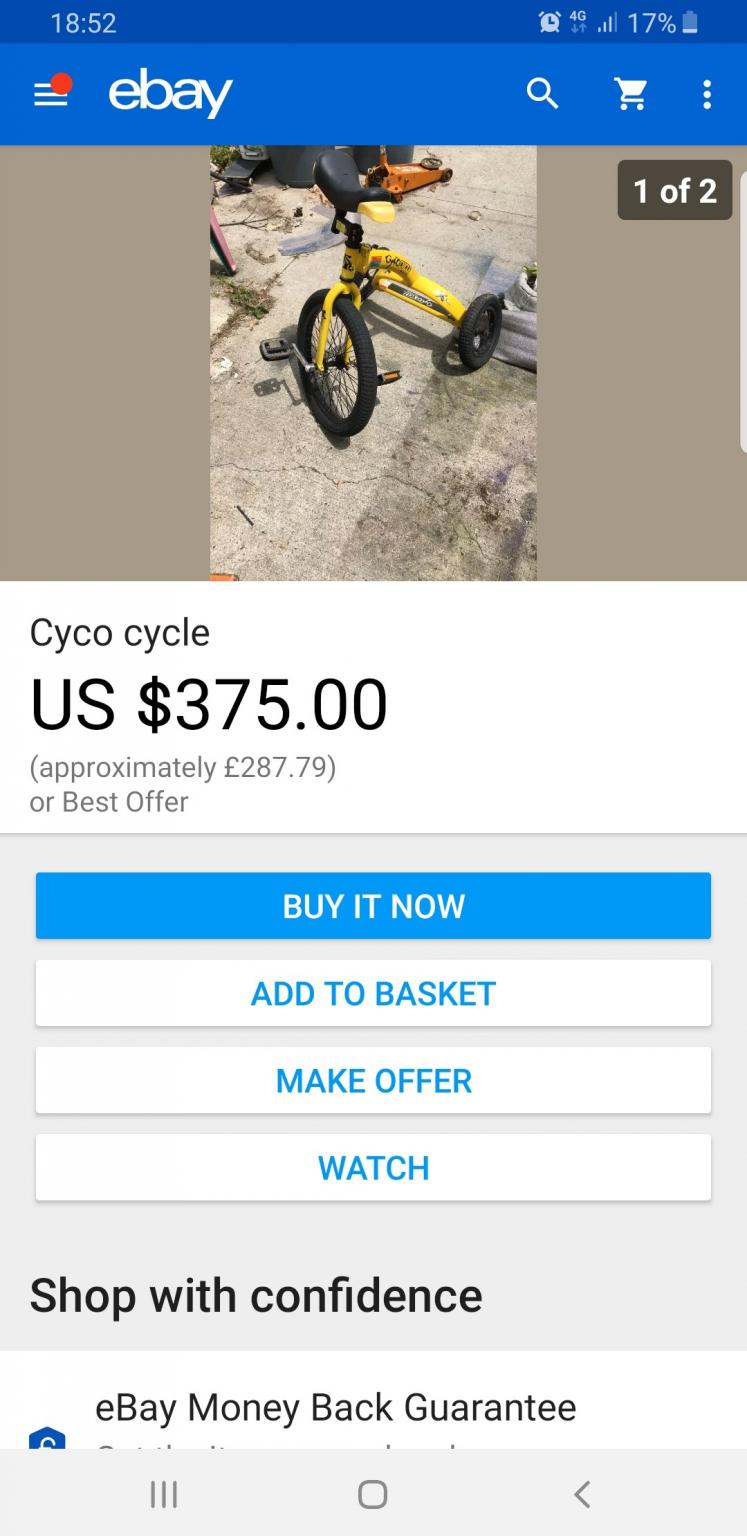
Task: Open the overflow options menu
Action: point(707,95)
